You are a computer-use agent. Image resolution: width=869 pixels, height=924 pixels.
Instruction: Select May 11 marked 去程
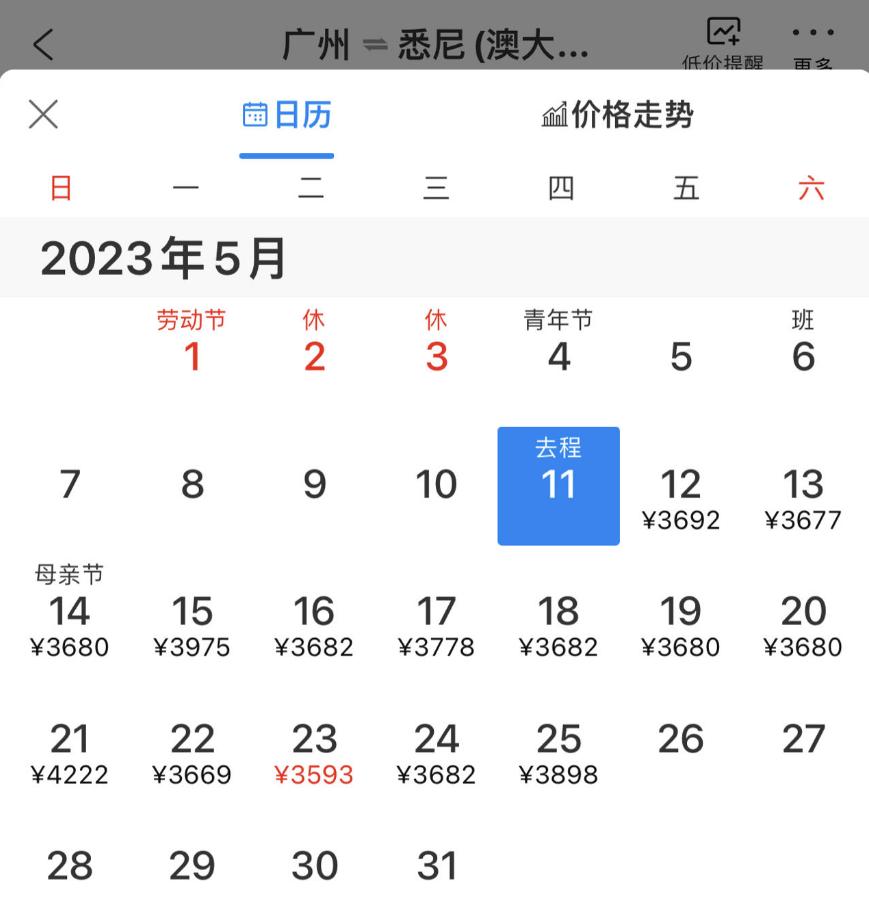[558, 484]
